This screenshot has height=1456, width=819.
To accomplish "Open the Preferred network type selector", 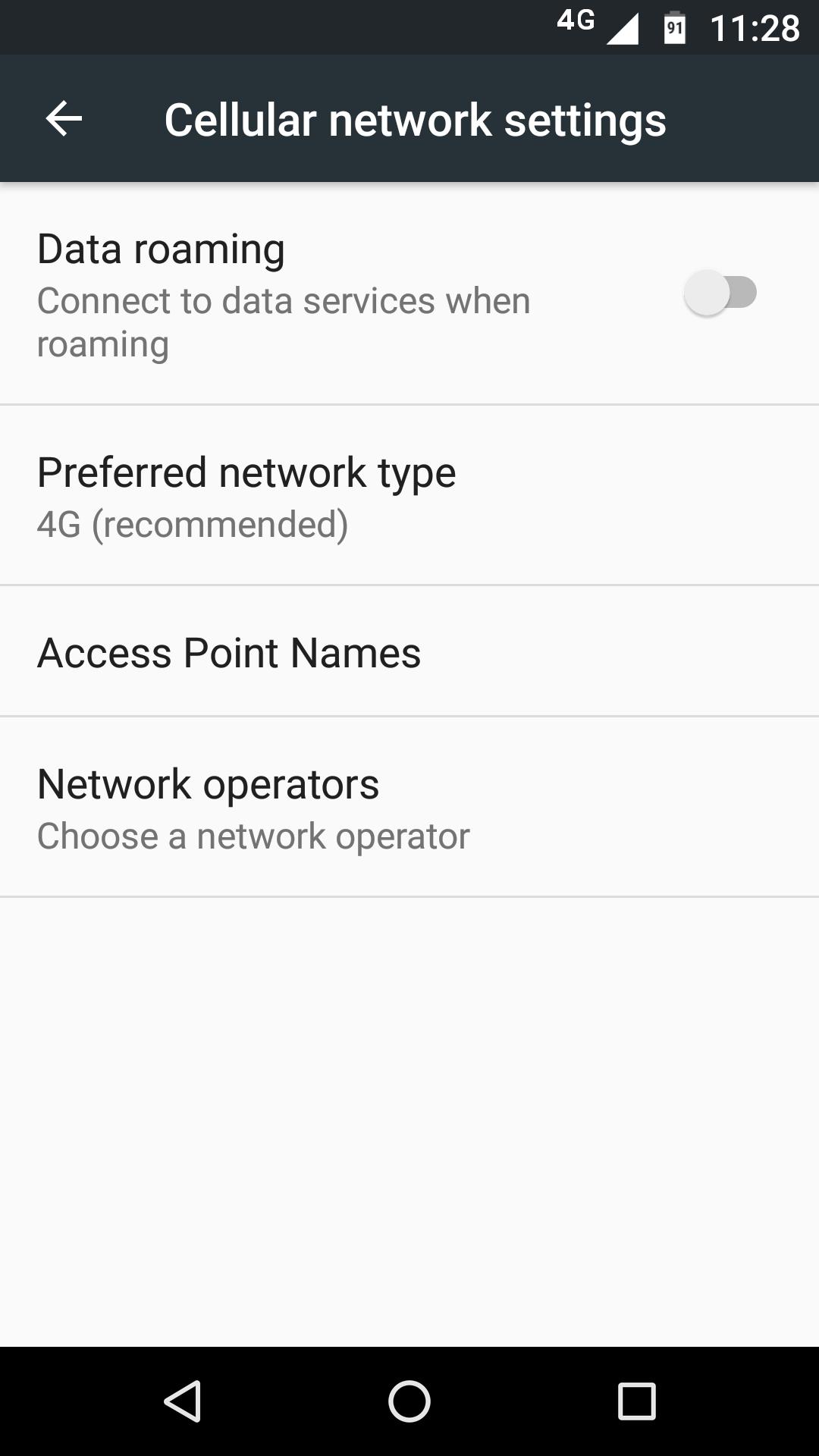I will click(246, 493).
